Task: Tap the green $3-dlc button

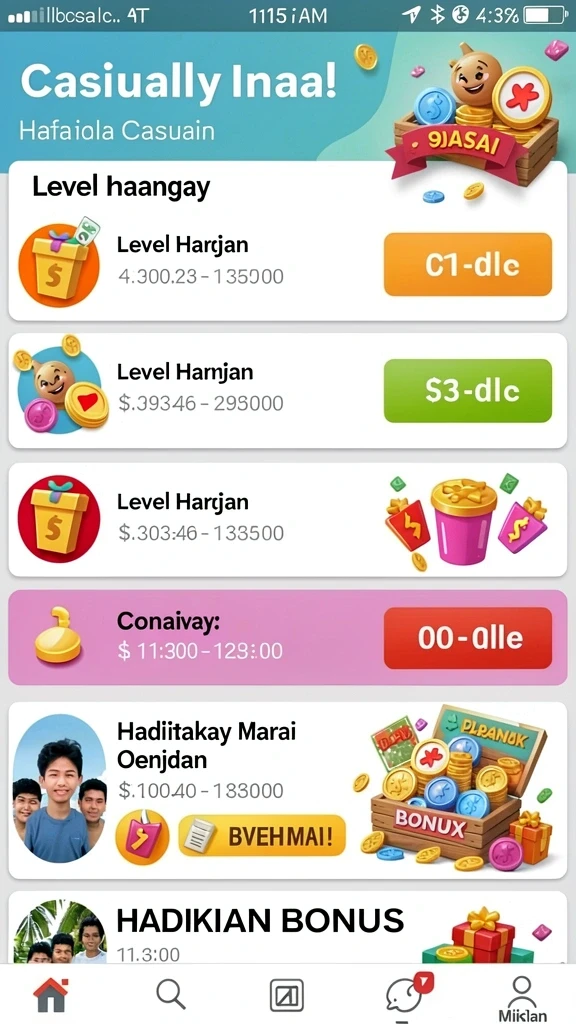Action: tap(468, 391)
